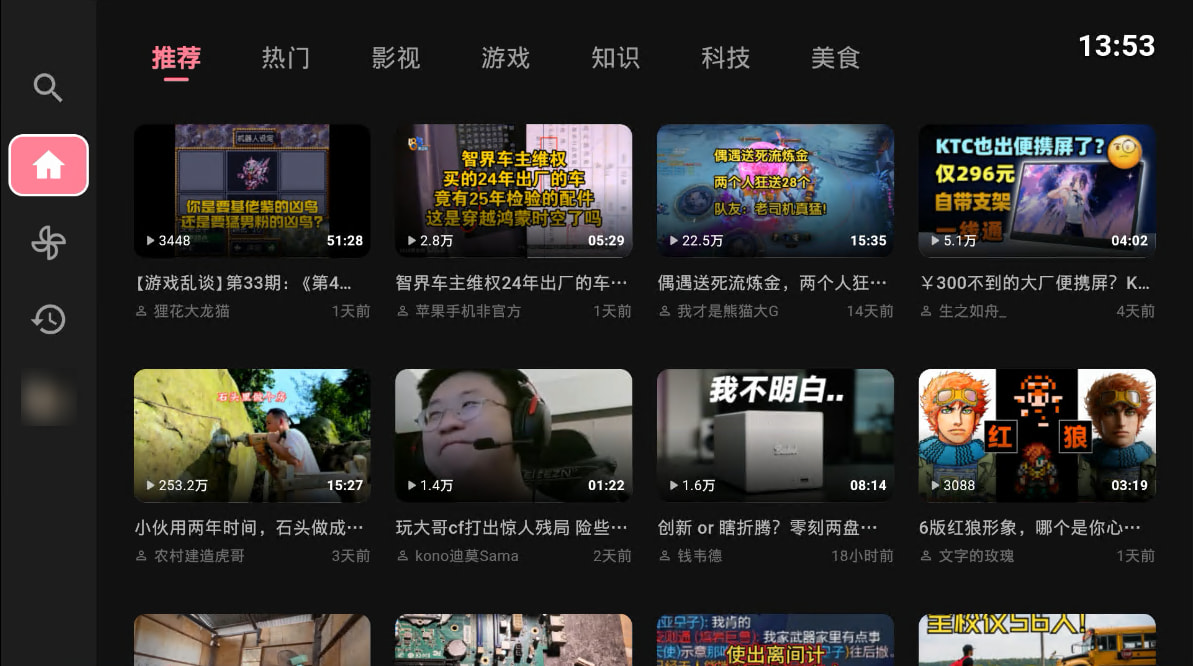Switch to the 影视 tab
The width and height of the screenshot is (1193, 666).
pos(396,58)
